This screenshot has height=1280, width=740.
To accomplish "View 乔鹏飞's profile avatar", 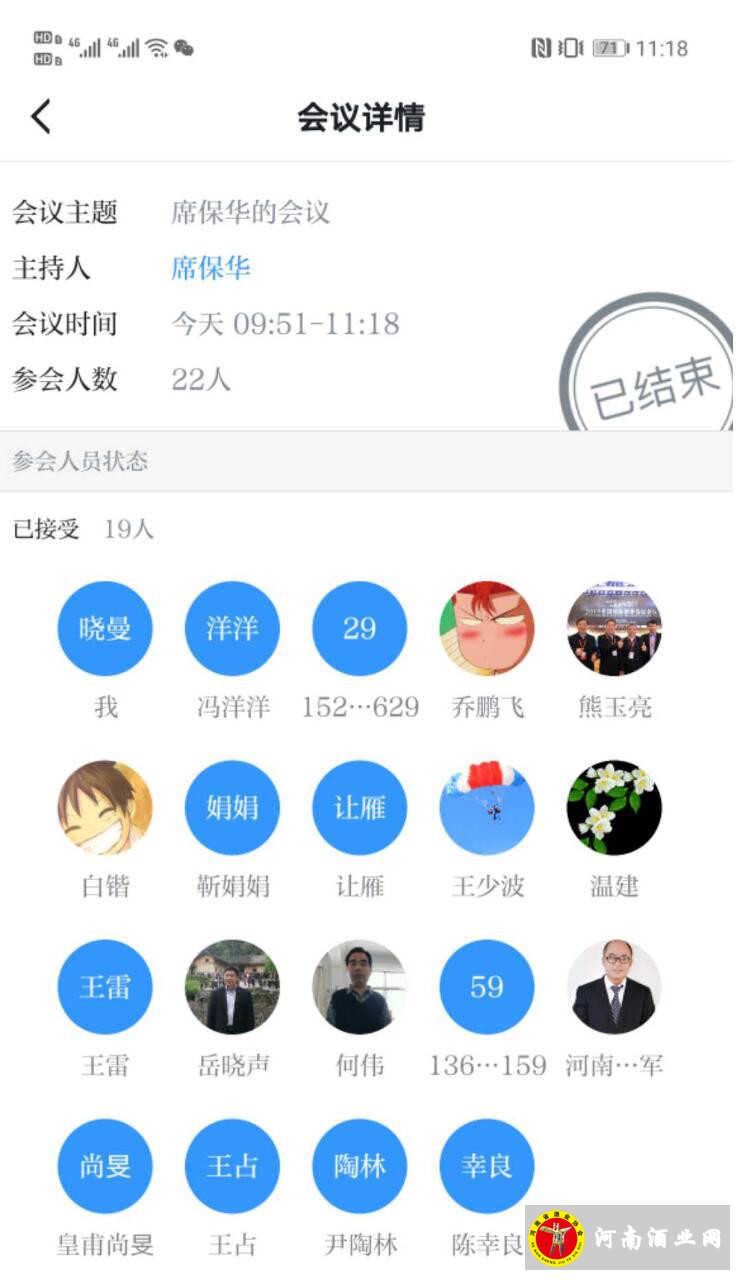I will (487, 628).
